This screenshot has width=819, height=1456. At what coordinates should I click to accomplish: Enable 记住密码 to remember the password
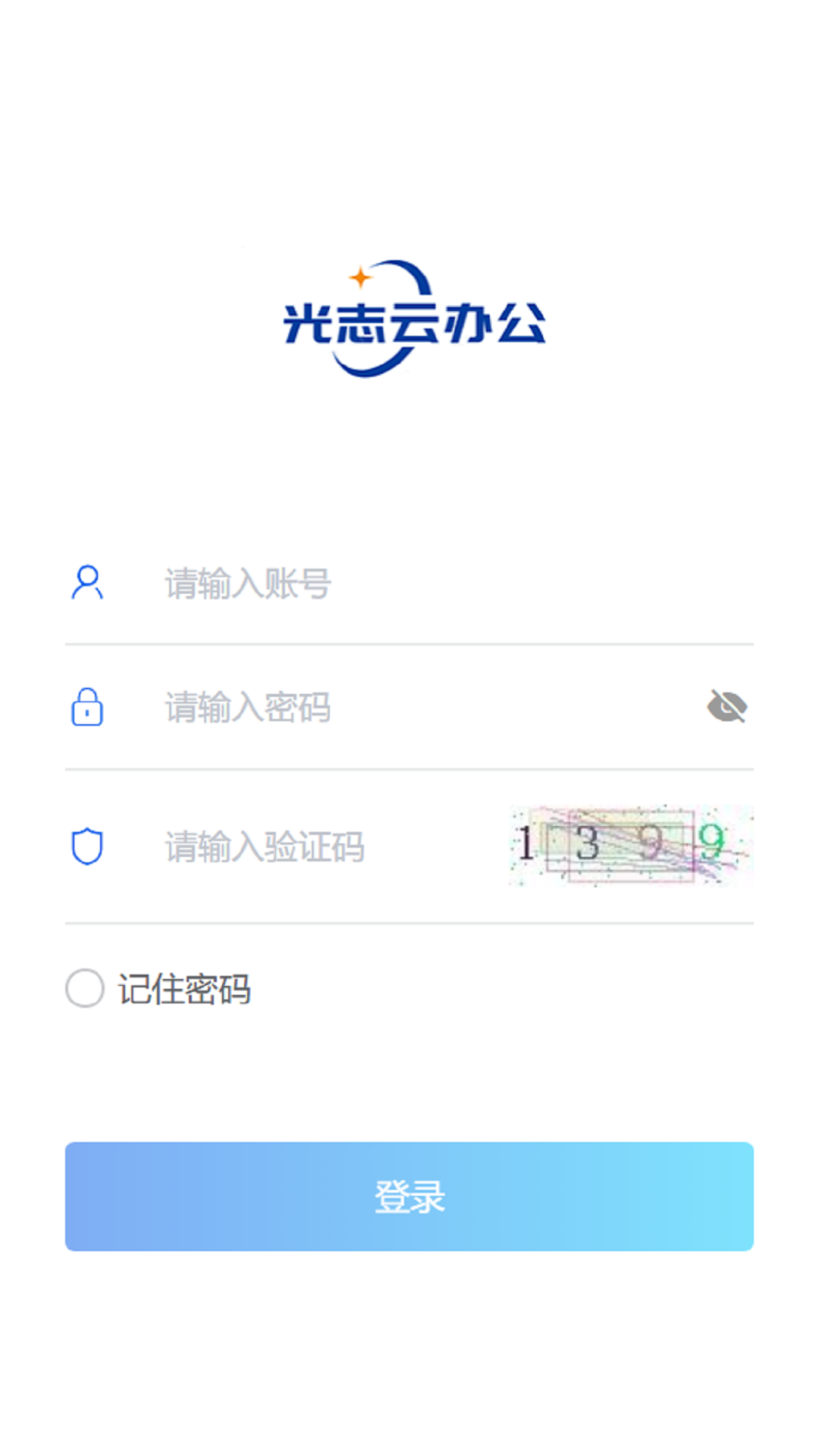pyautogui.click(x=85, y=988)
